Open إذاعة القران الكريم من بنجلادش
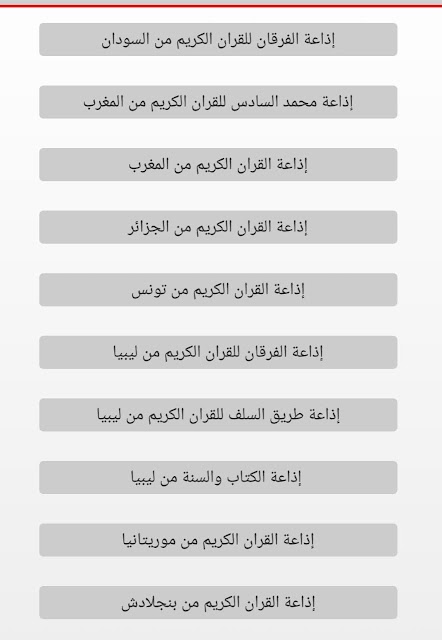442x640 pixels. 218,602
